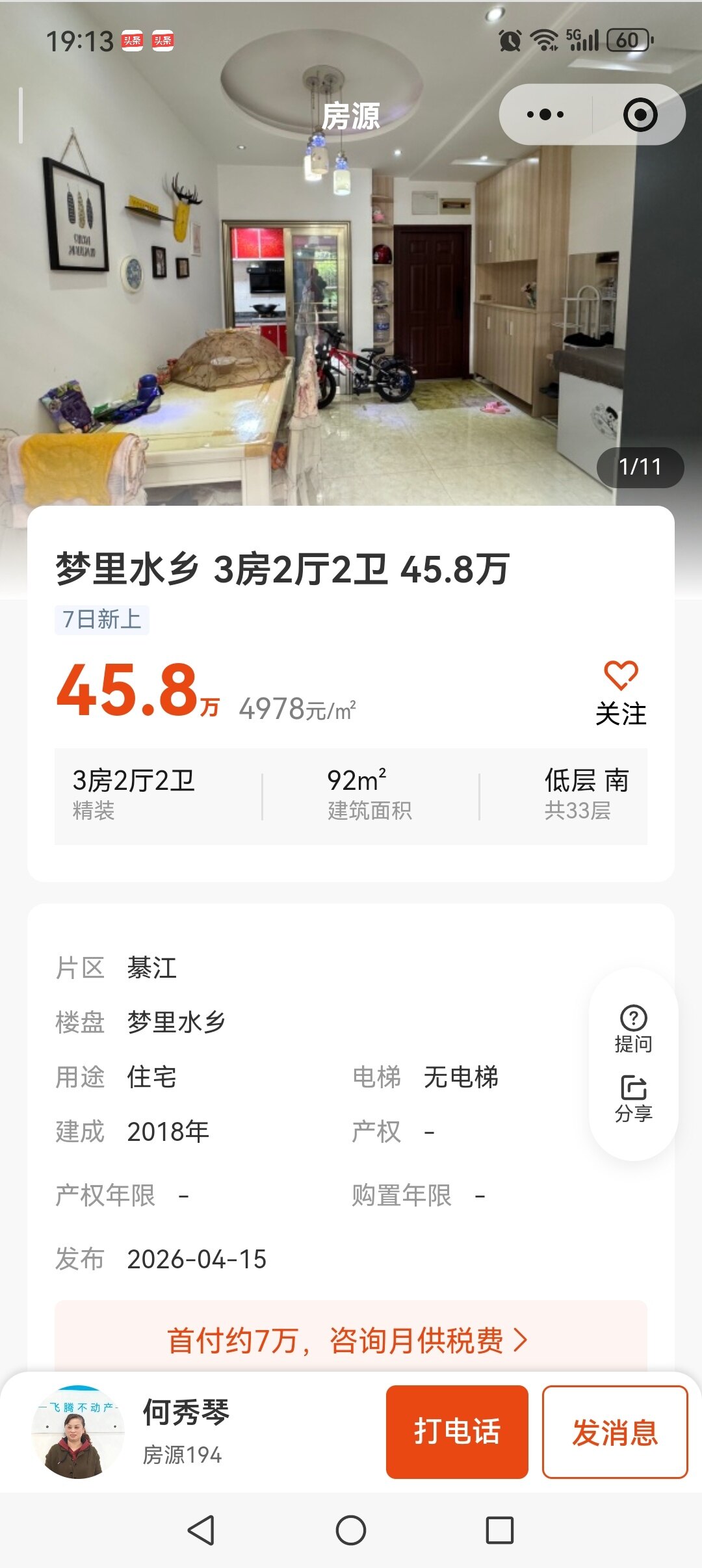This screenshot has height=1568, width=702.
Task: Follow this listing with the 关注 heart
Action: point(621,693)
